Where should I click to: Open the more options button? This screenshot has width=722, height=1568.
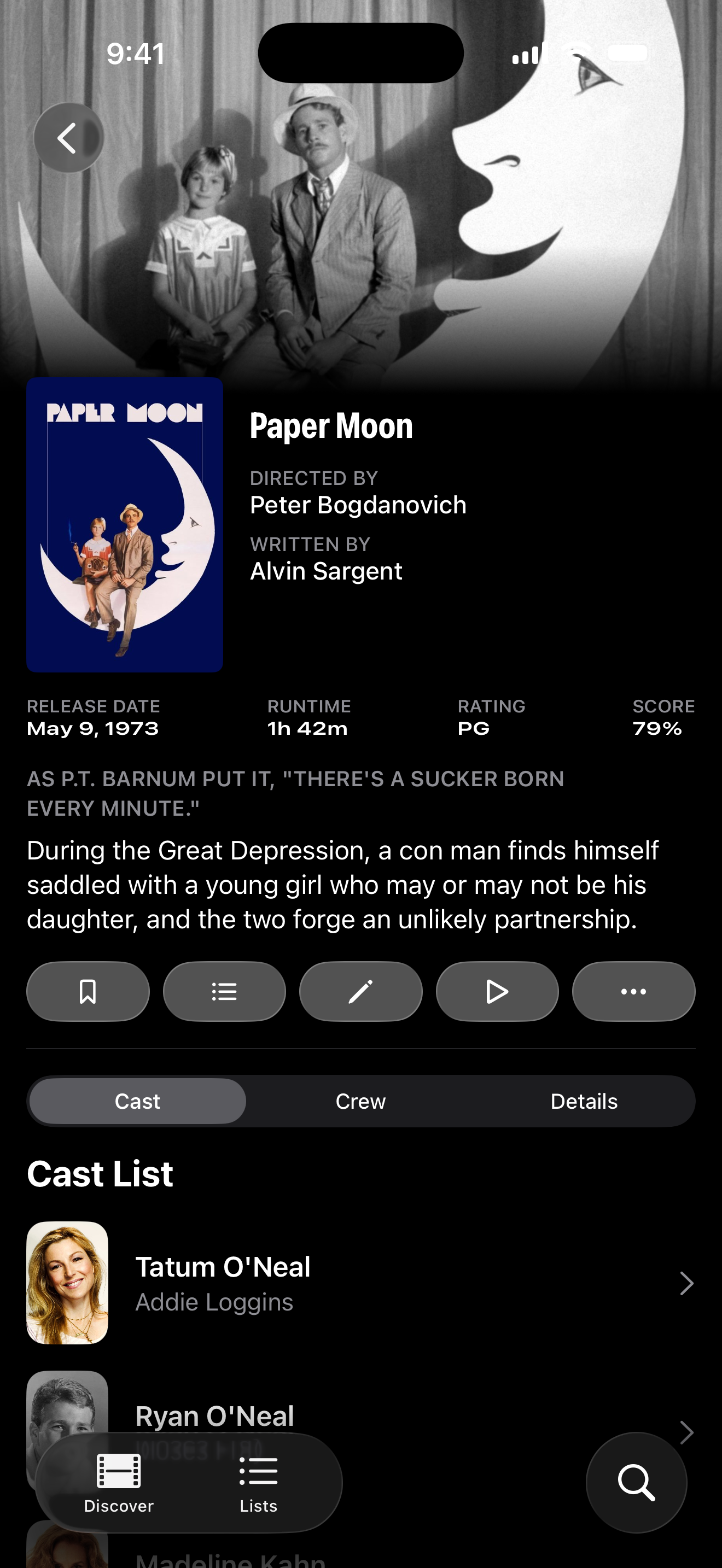point(633,992)
